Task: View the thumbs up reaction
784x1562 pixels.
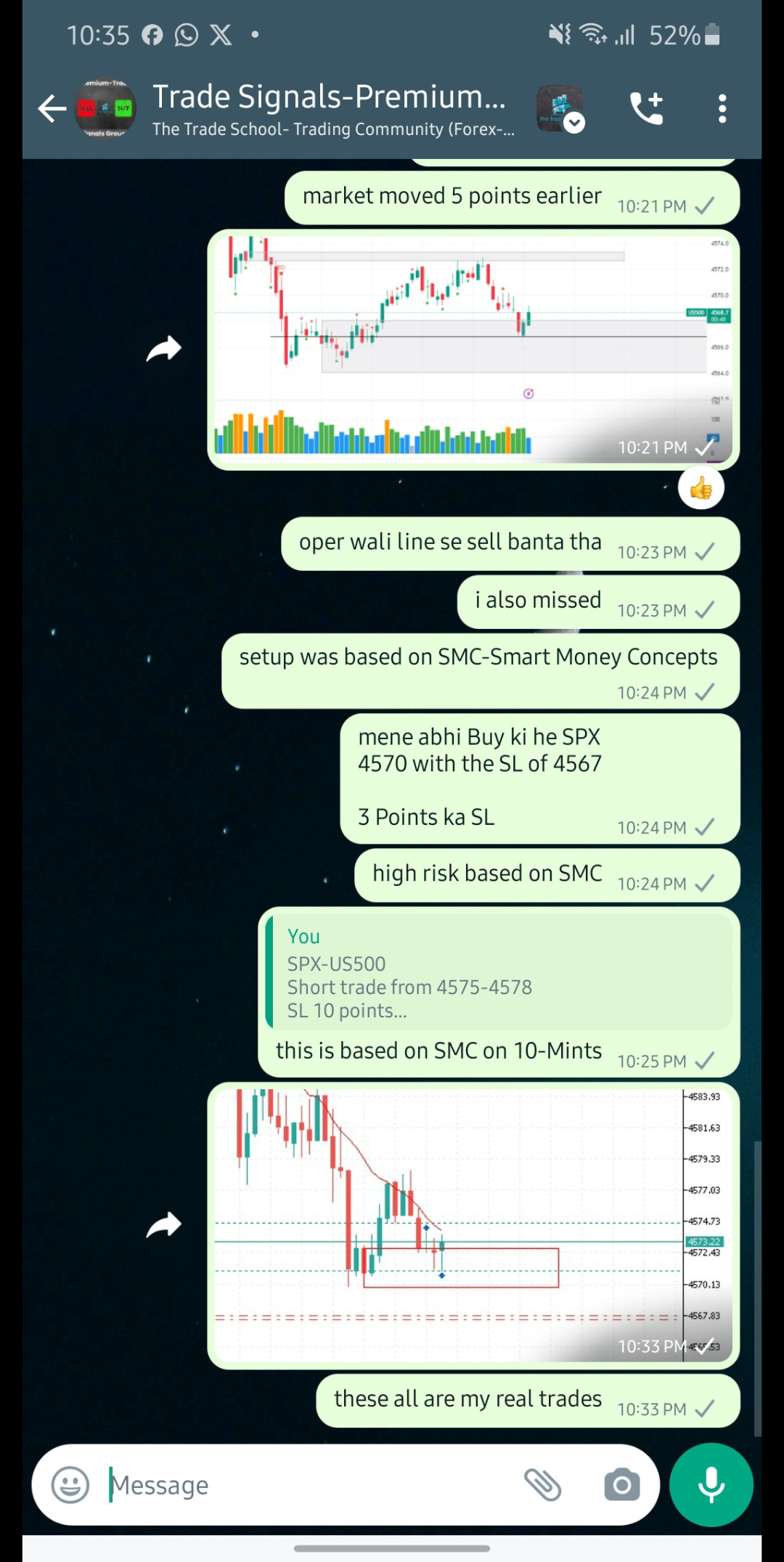Action: (x=701, y=489)
